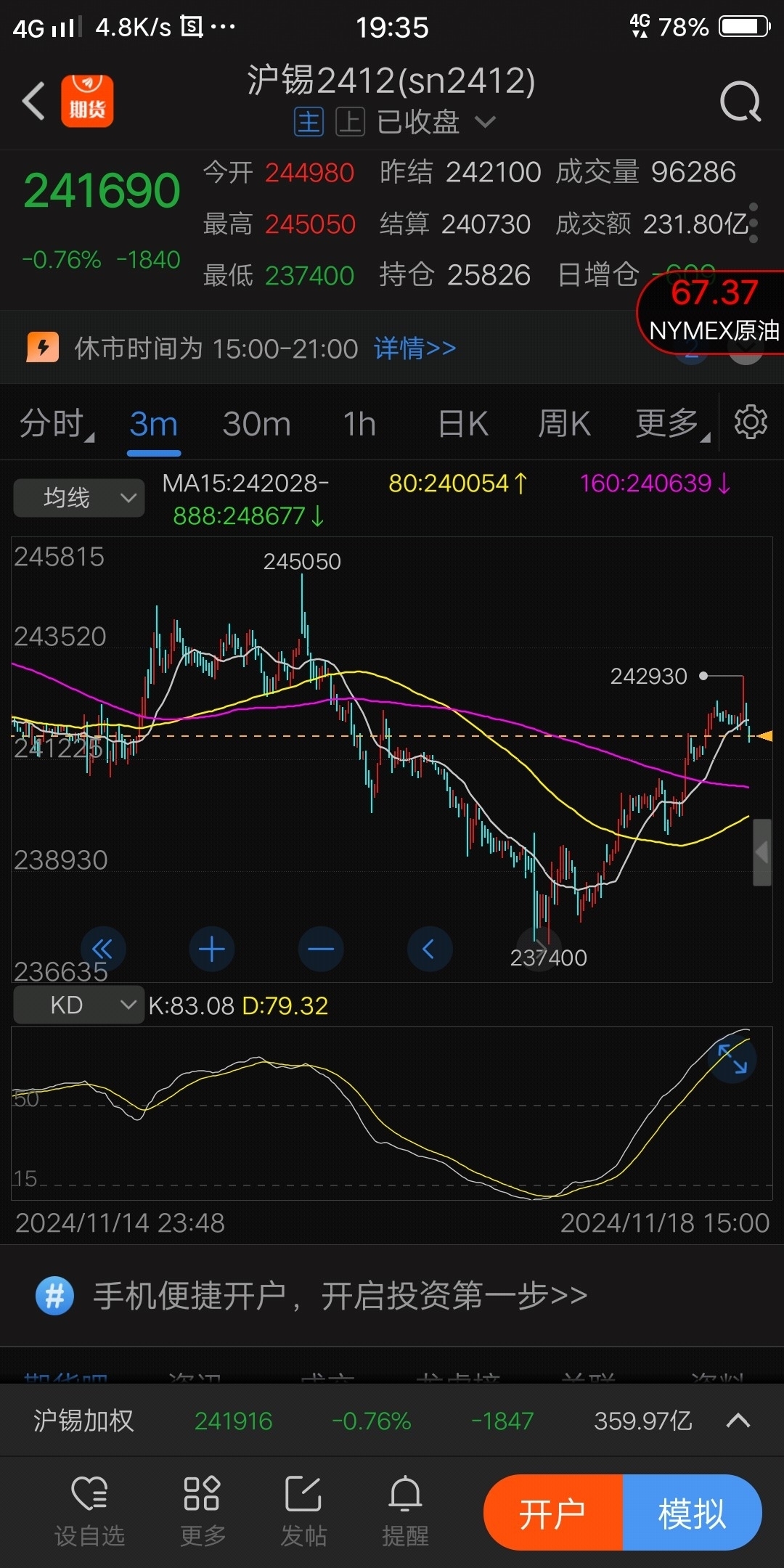Open the search magnifier icon

point(740,102)
